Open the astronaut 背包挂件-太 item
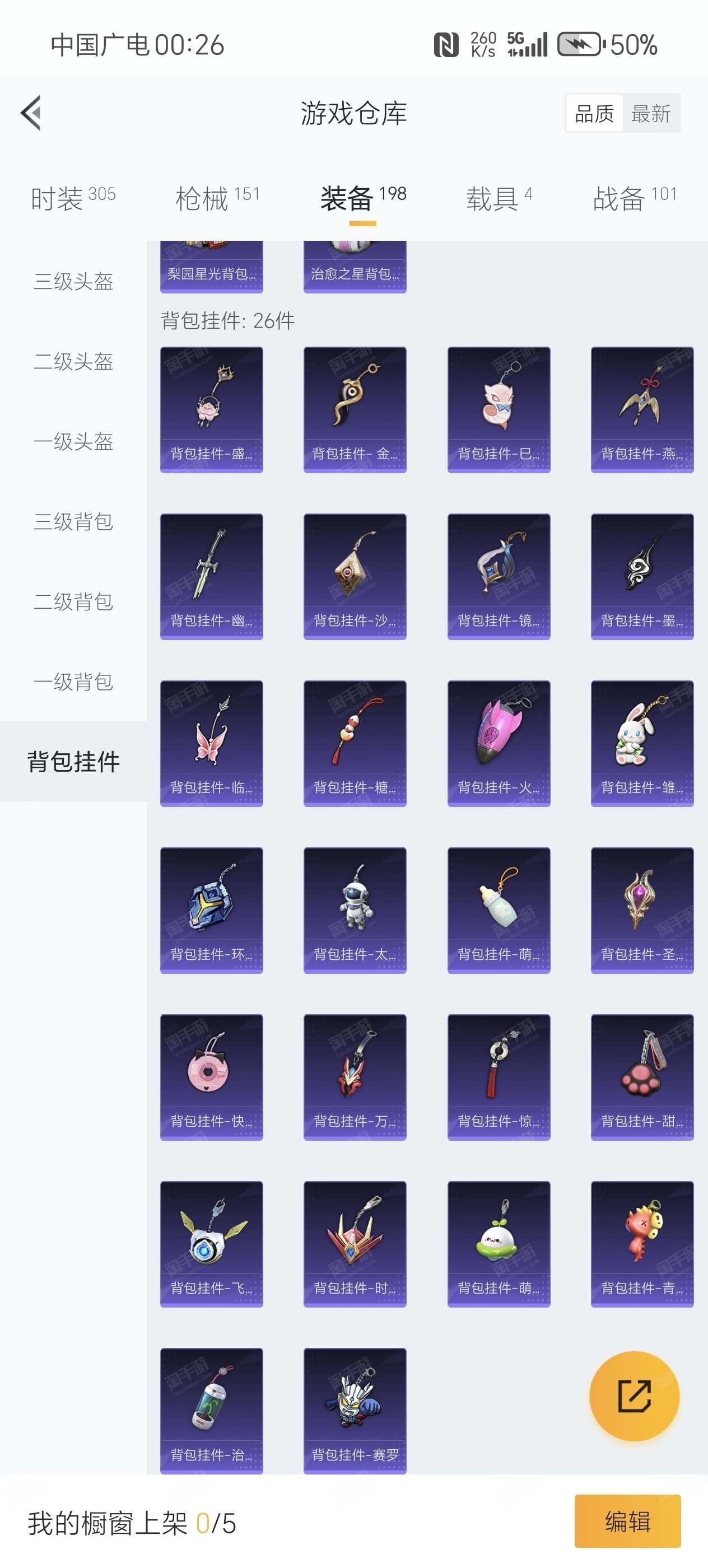 pyautogui.click(x=355, y=910)
